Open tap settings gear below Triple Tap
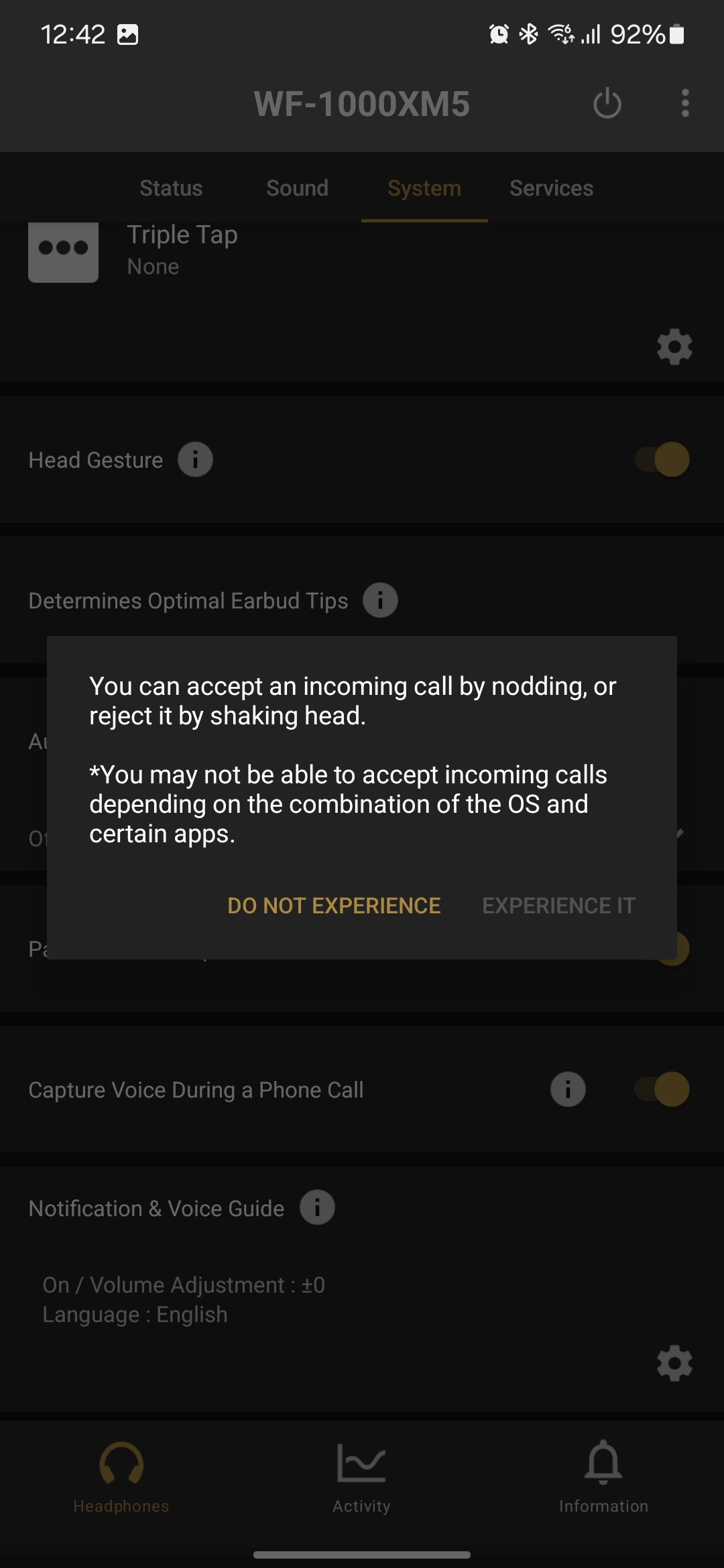Screen dimensions: 724x1568 tap(674, 347)
